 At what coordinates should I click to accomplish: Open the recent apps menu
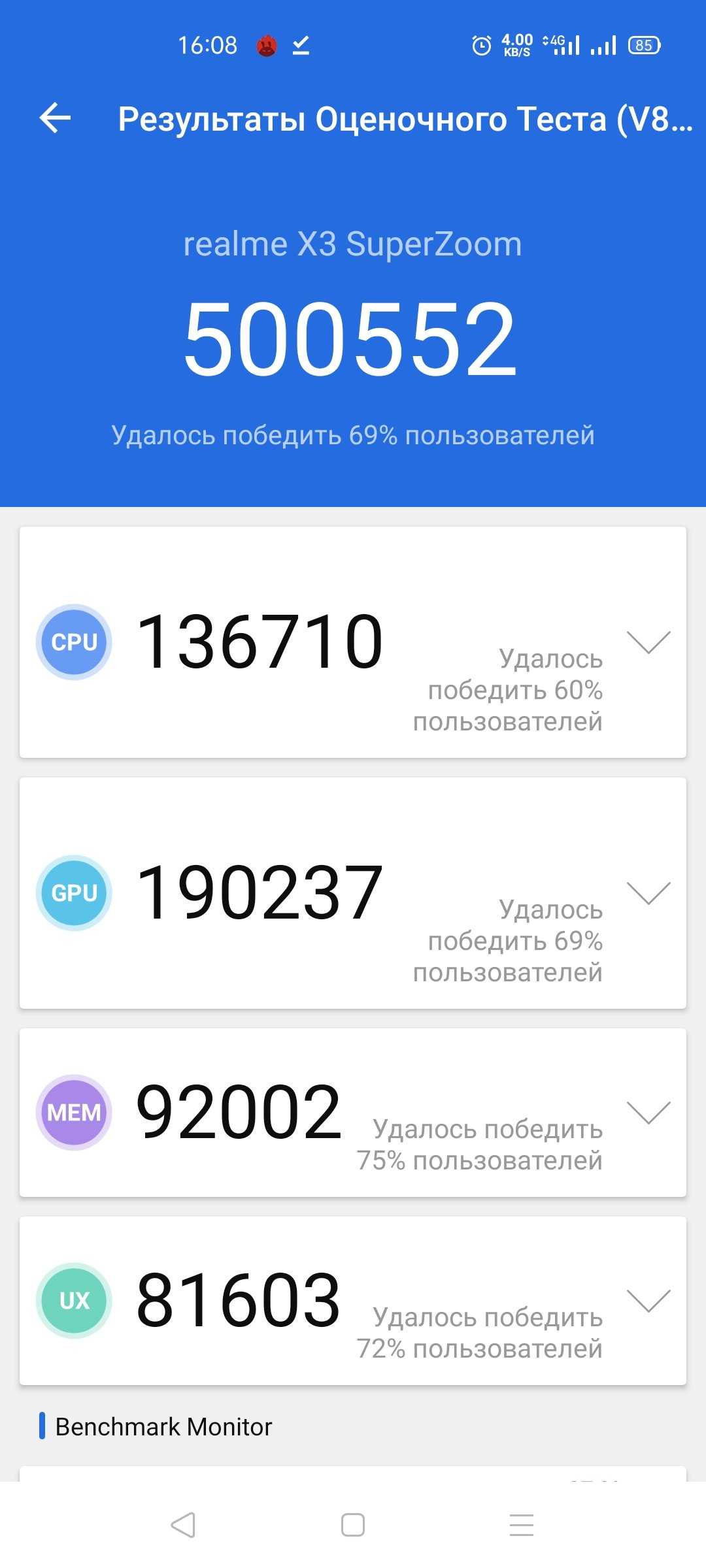pos(522,1525)
